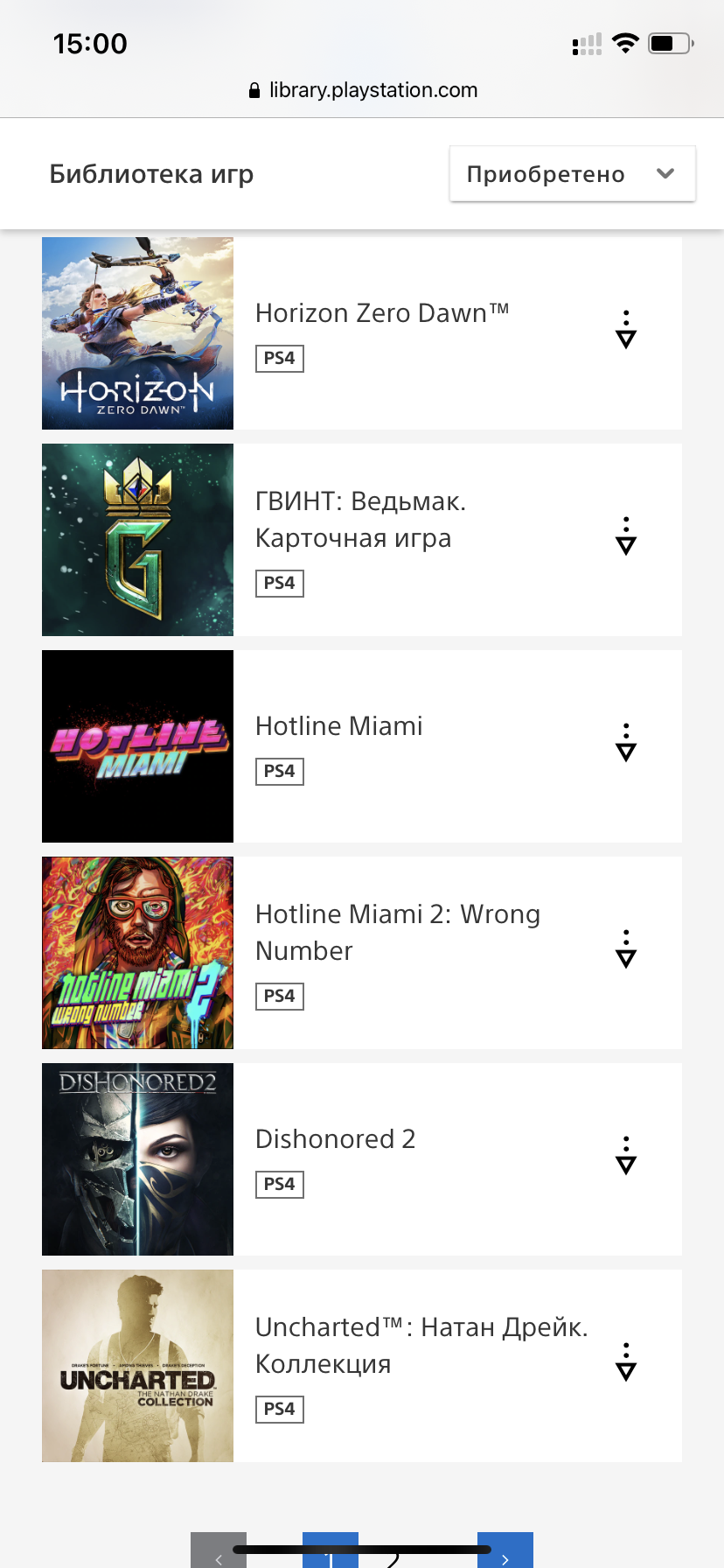This screenshot has height=1568, width=724.
Task: Expand the Приобретено filter dropdown
Action: tap(573, 174)
